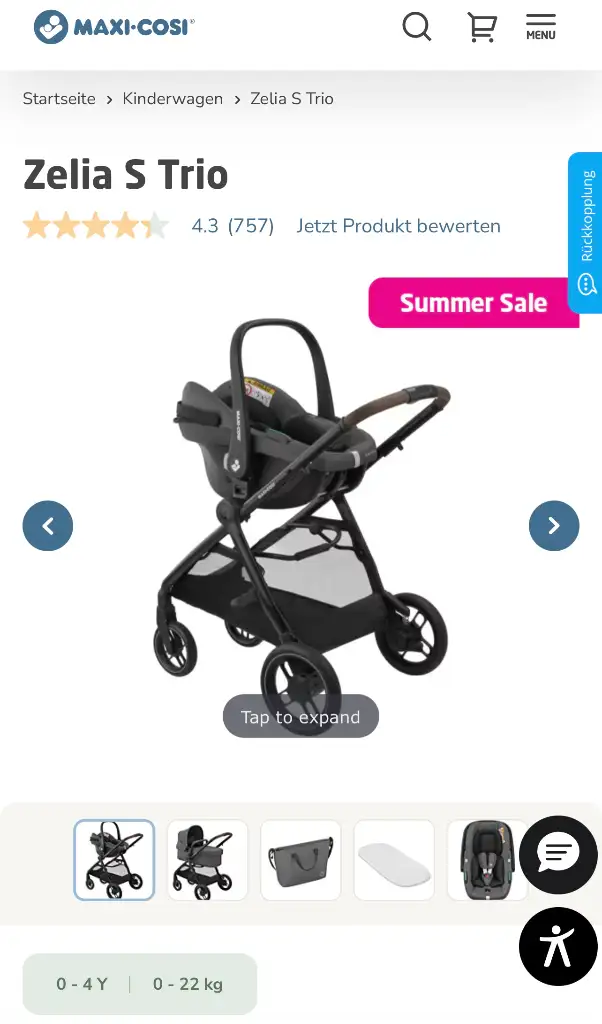This screenshot has height=1024, width=602.
Task: Select the stroller with carrycot thumbnail
Action: pos(208,860)
